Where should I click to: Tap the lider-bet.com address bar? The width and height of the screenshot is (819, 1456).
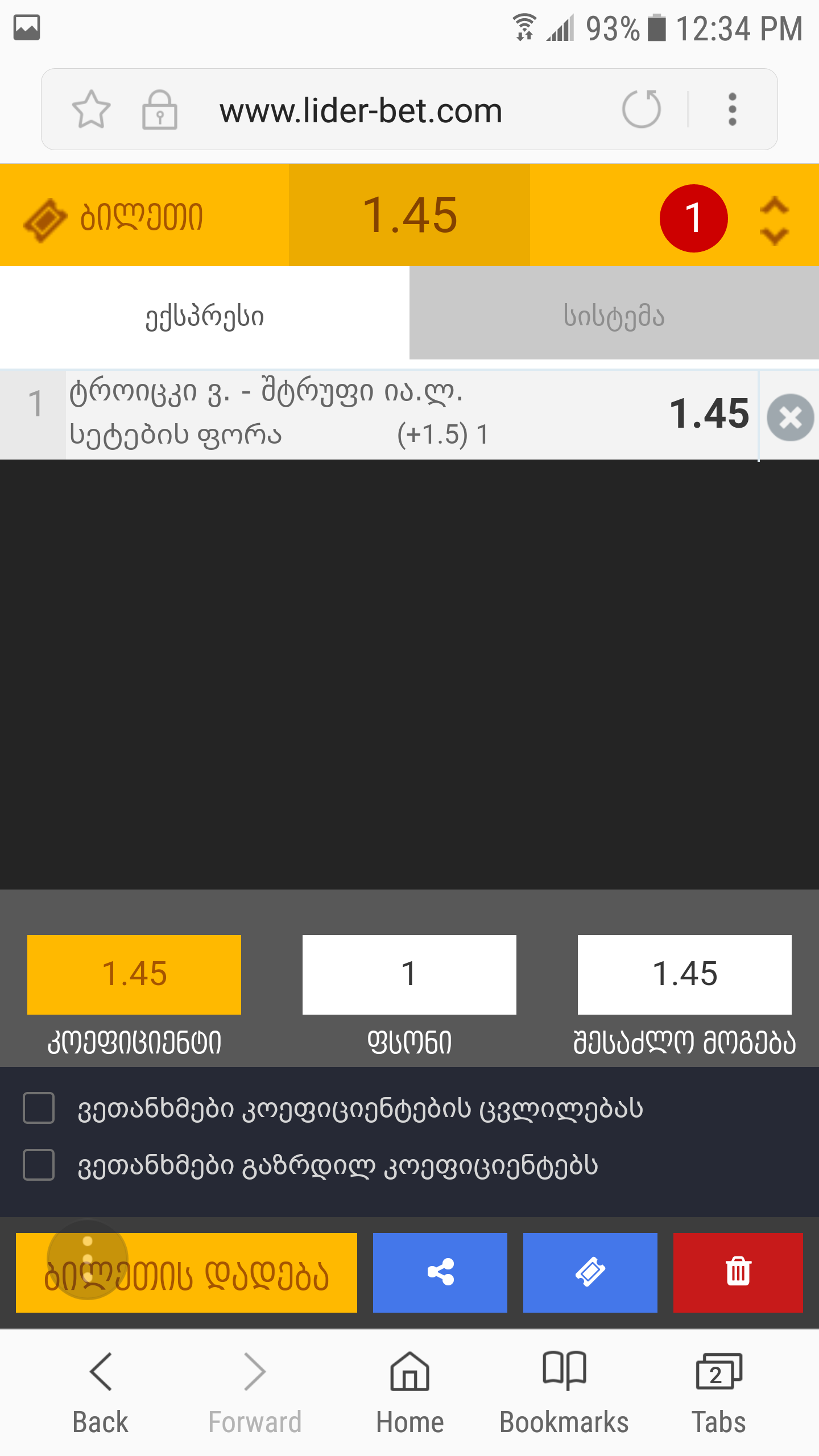pos(361,110)
